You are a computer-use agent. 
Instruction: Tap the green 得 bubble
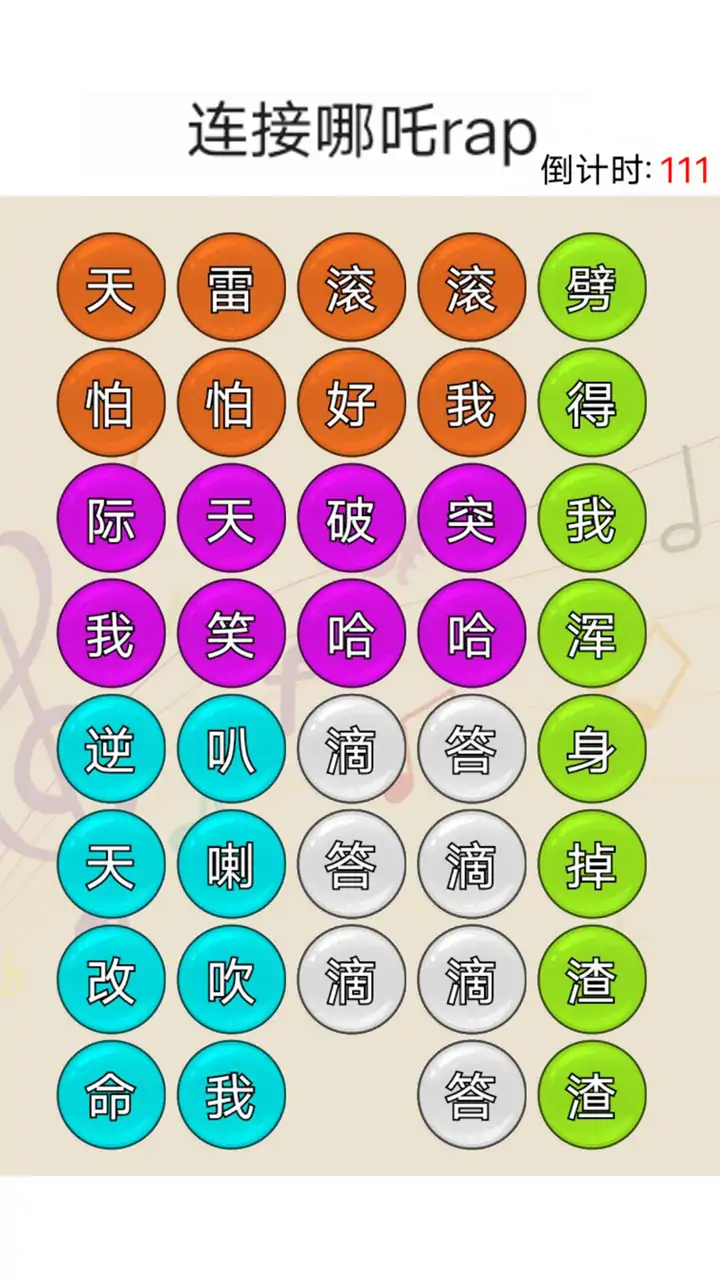pos(592,403)
